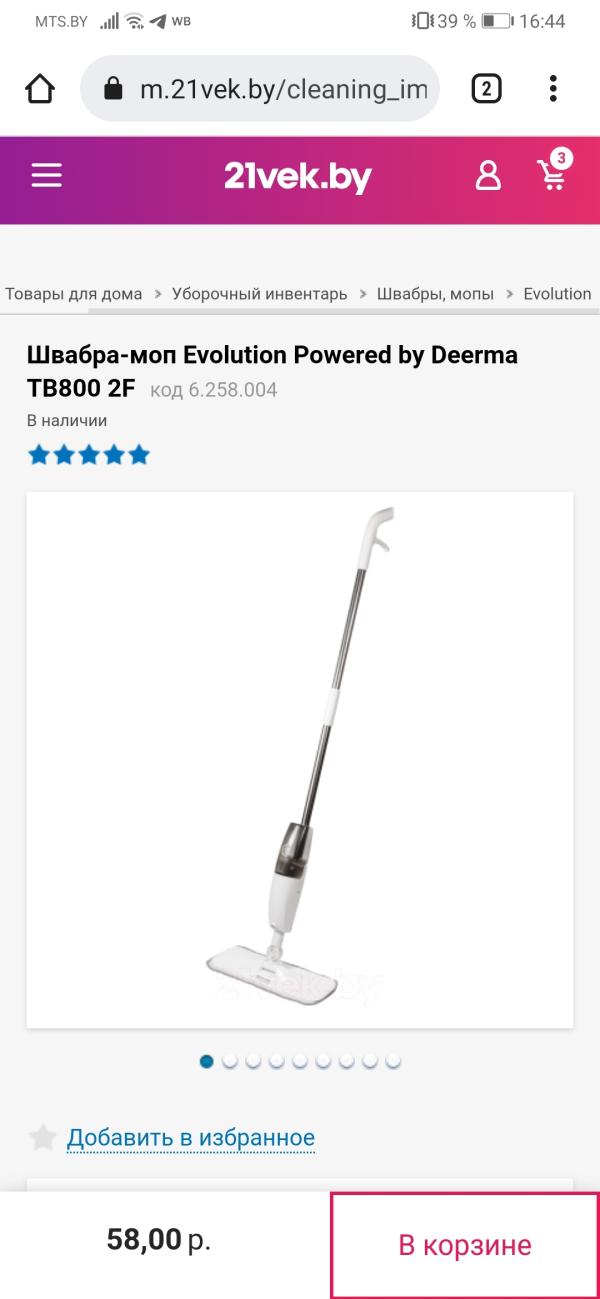Select the second image gallery dot
The height and width of the screenshot is (1299, 600).
[230, 1061]
